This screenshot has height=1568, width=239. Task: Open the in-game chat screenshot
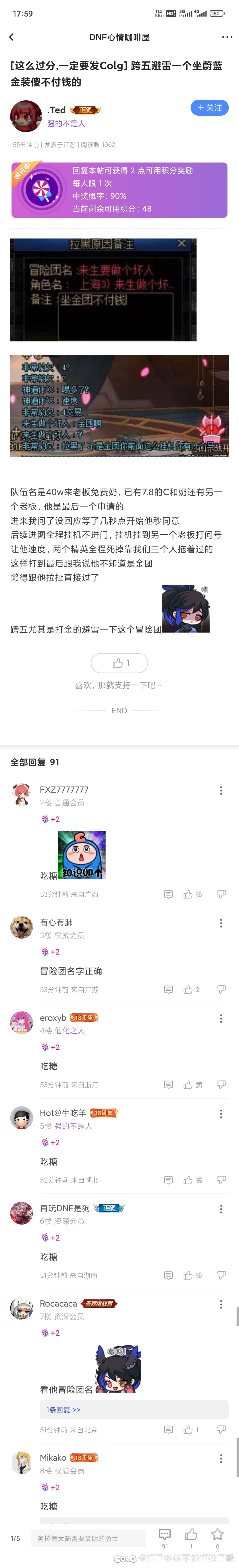coord(119,405)
